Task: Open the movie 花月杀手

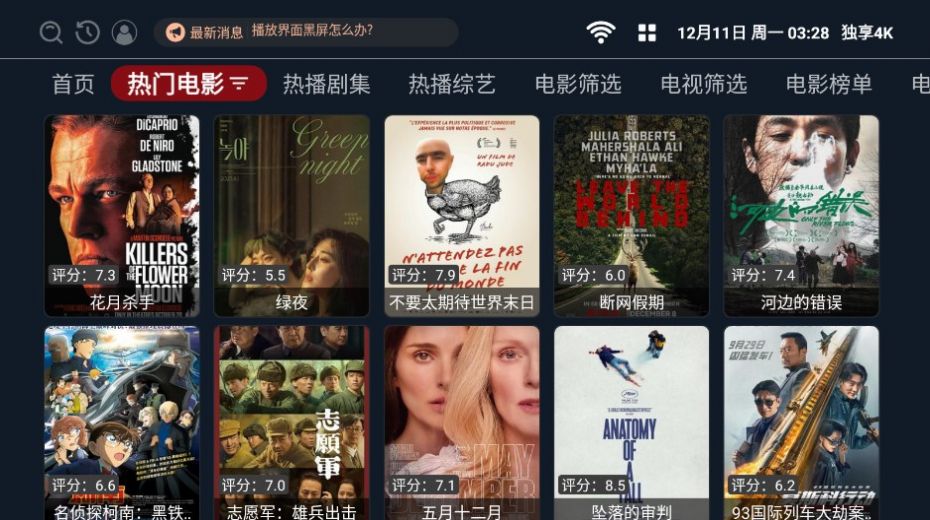Action: [122, 215]
